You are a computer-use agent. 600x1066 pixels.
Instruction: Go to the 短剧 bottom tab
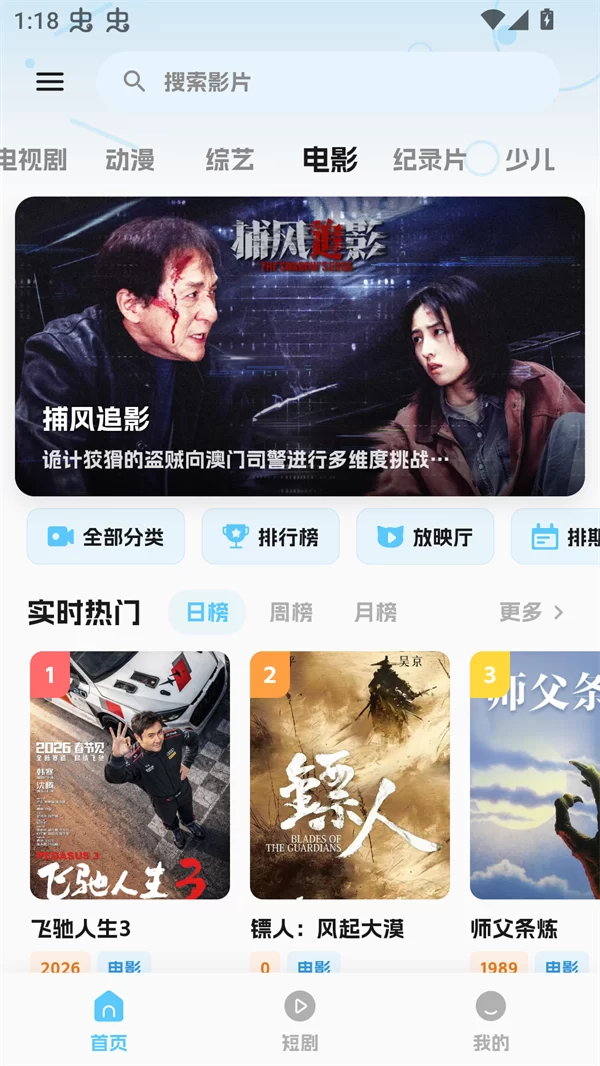coord(300,1020)
